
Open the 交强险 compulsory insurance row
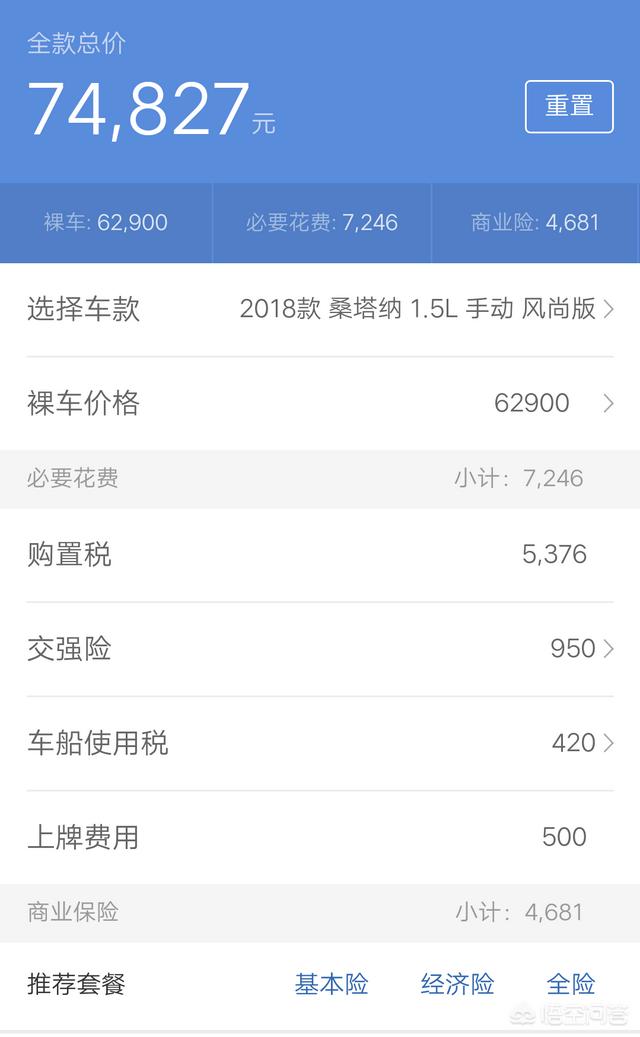click(320, 649)
